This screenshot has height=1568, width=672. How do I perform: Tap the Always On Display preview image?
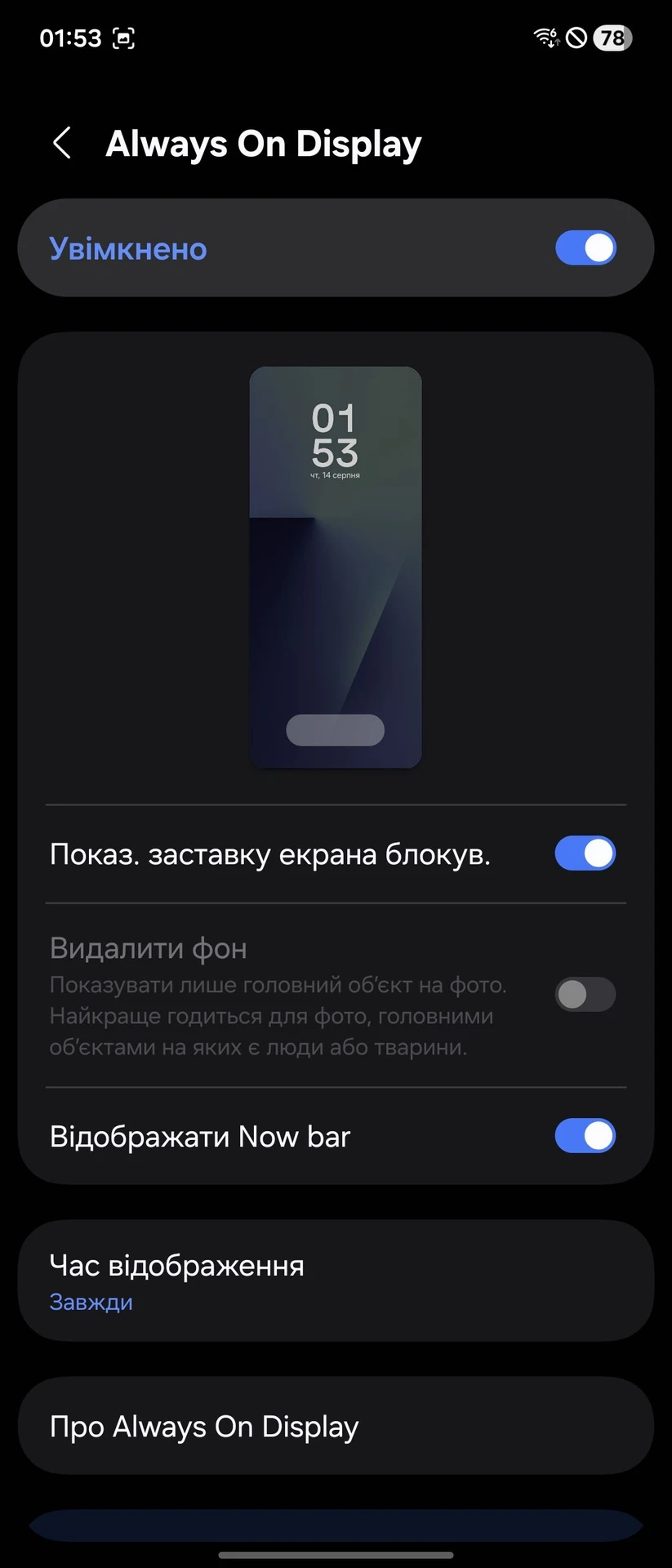[335, 567]
